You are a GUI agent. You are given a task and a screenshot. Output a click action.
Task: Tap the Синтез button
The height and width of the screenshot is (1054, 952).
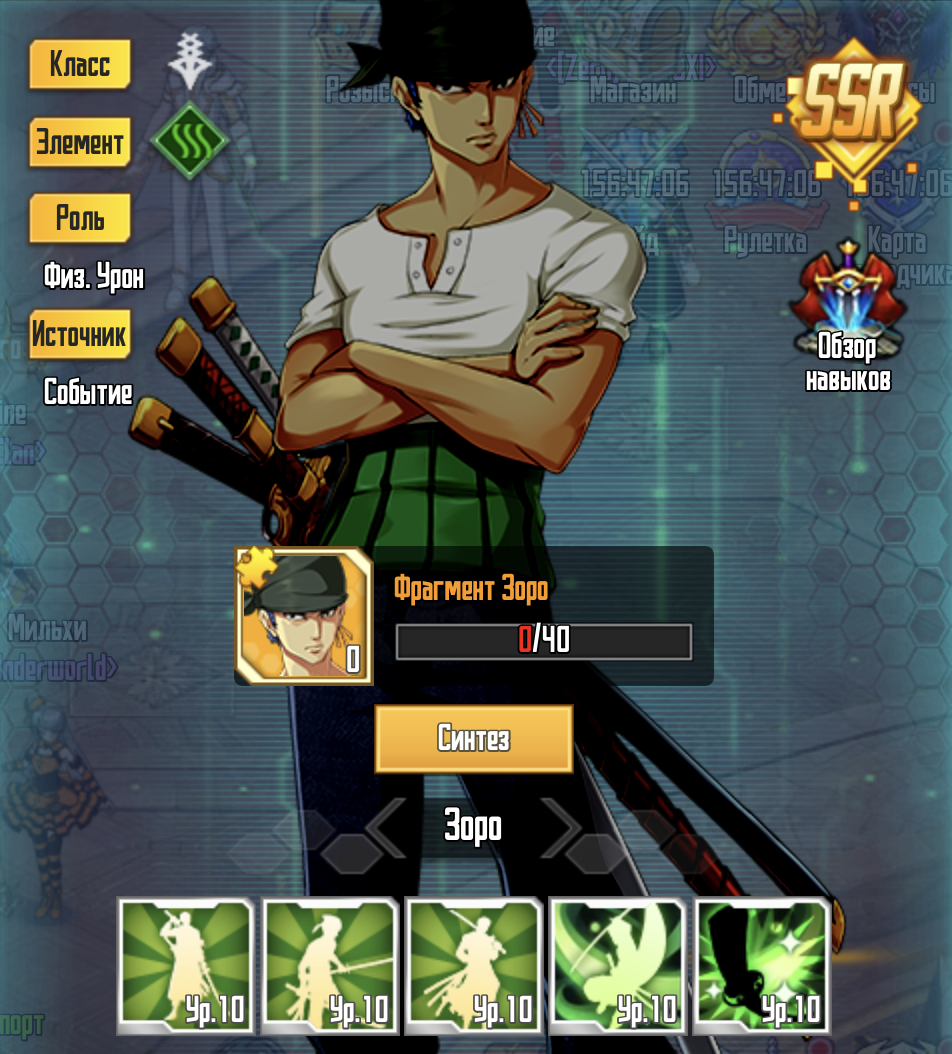click(x=473, y=739)
